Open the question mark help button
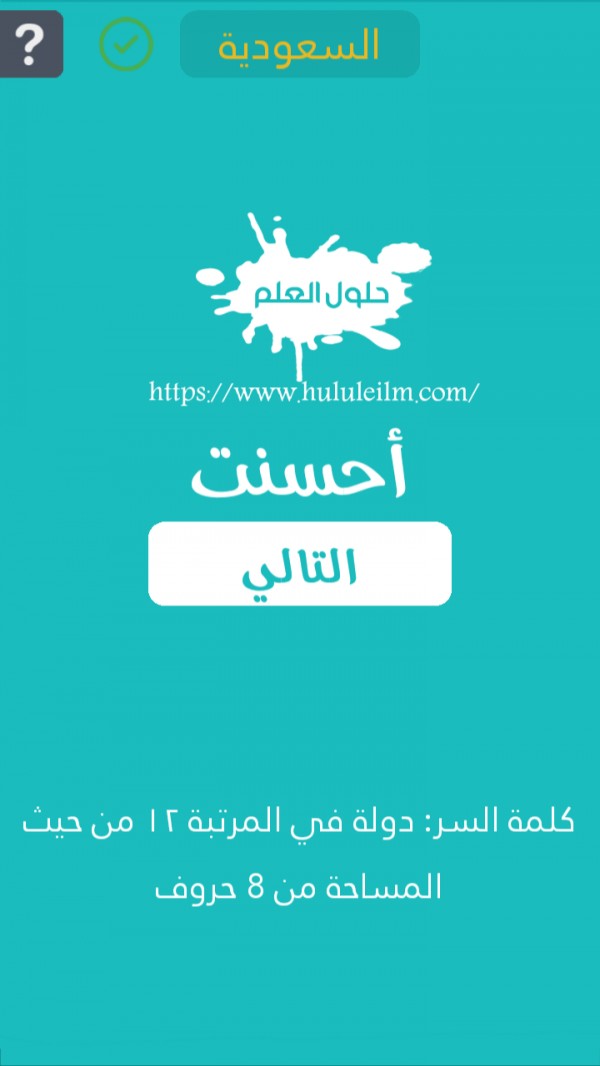The height and width of the screenshot is (1066, 600). point(31,43)
